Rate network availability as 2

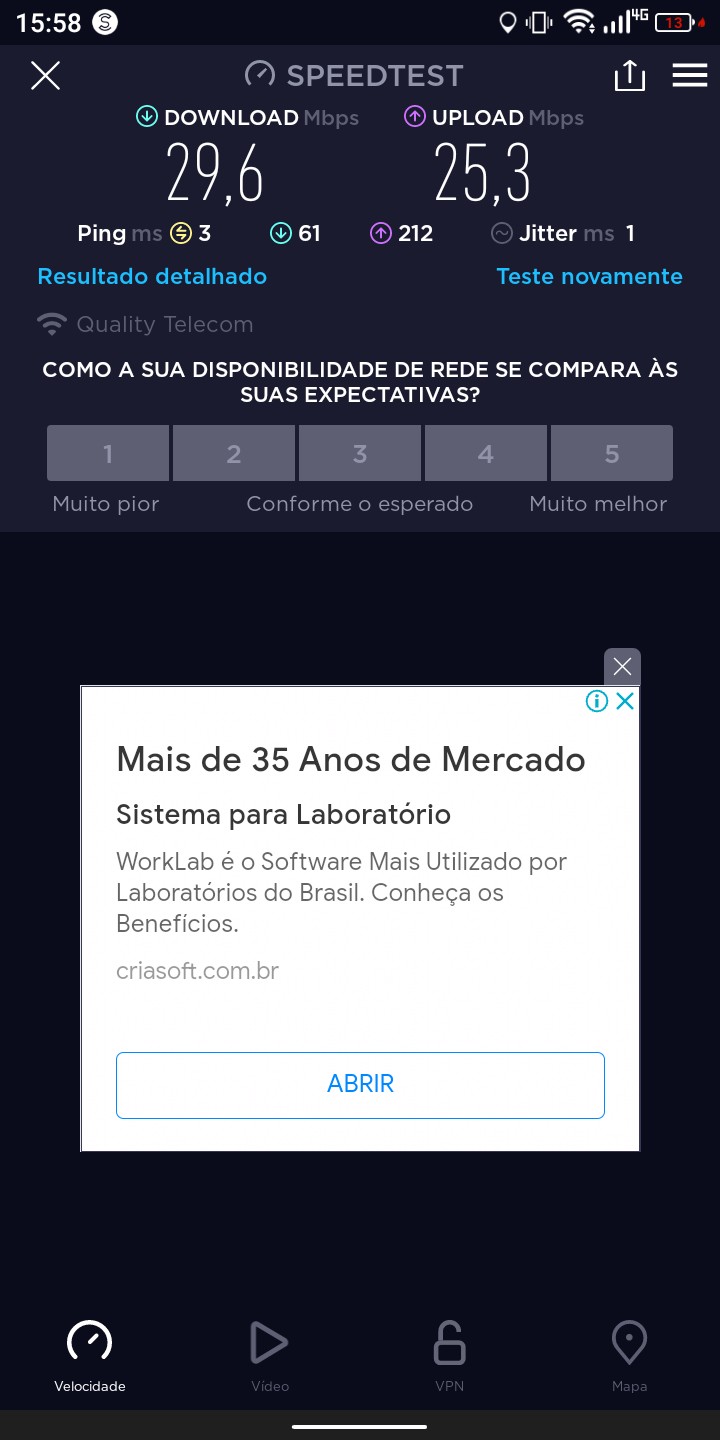click(234, 454)
